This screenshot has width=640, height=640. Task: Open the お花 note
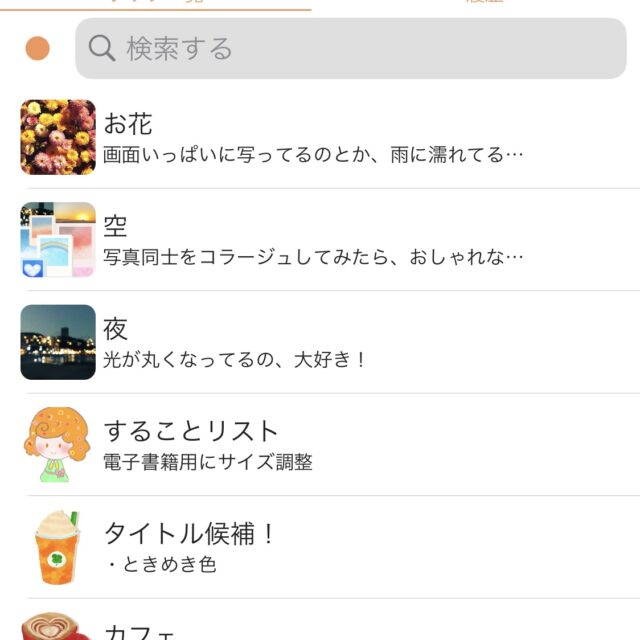coord(320,138)
